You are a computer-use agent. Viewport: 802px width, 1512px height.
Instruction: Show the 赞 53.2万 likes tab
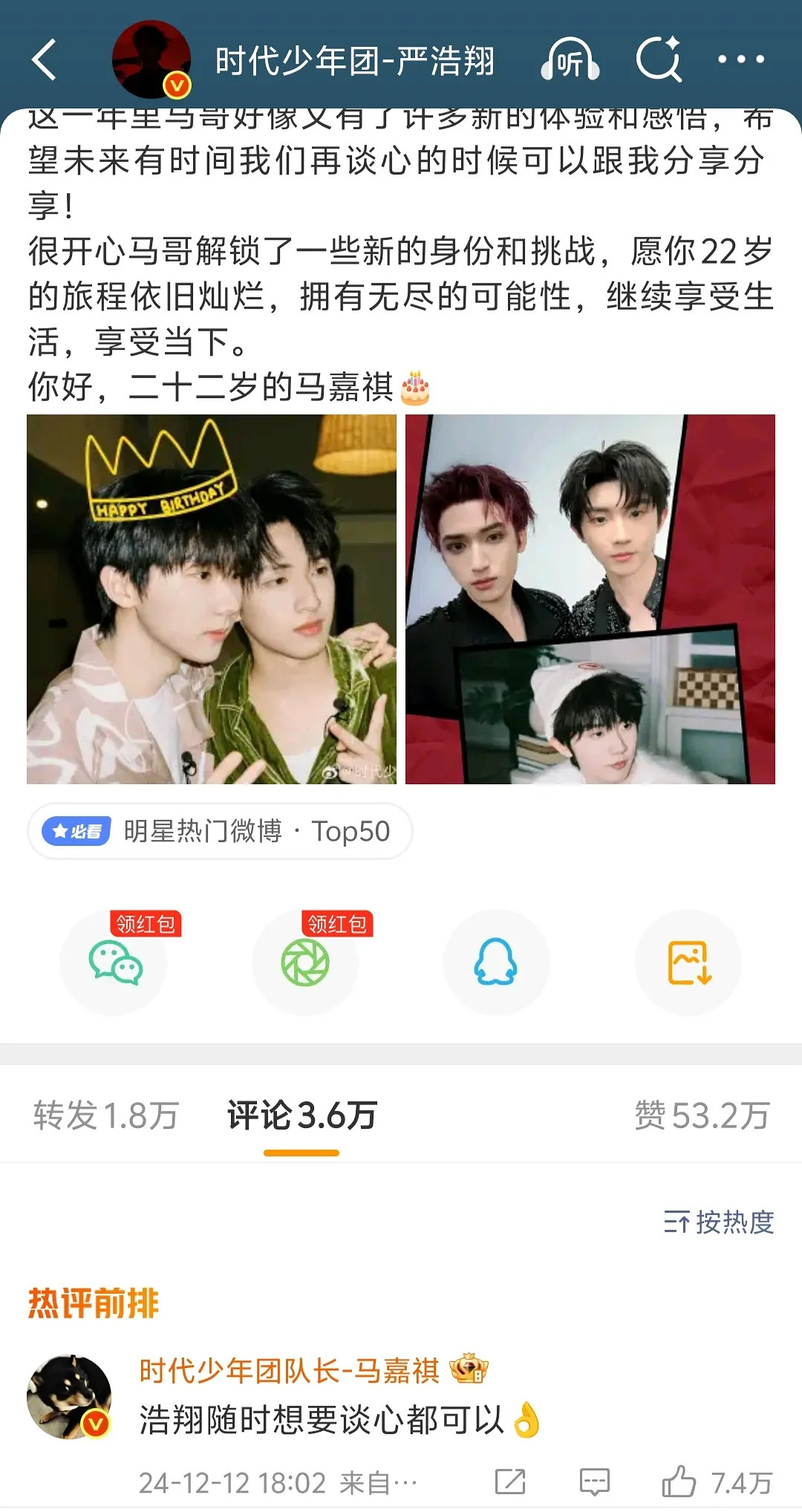pyautogui.click(x=701, y=1115)
